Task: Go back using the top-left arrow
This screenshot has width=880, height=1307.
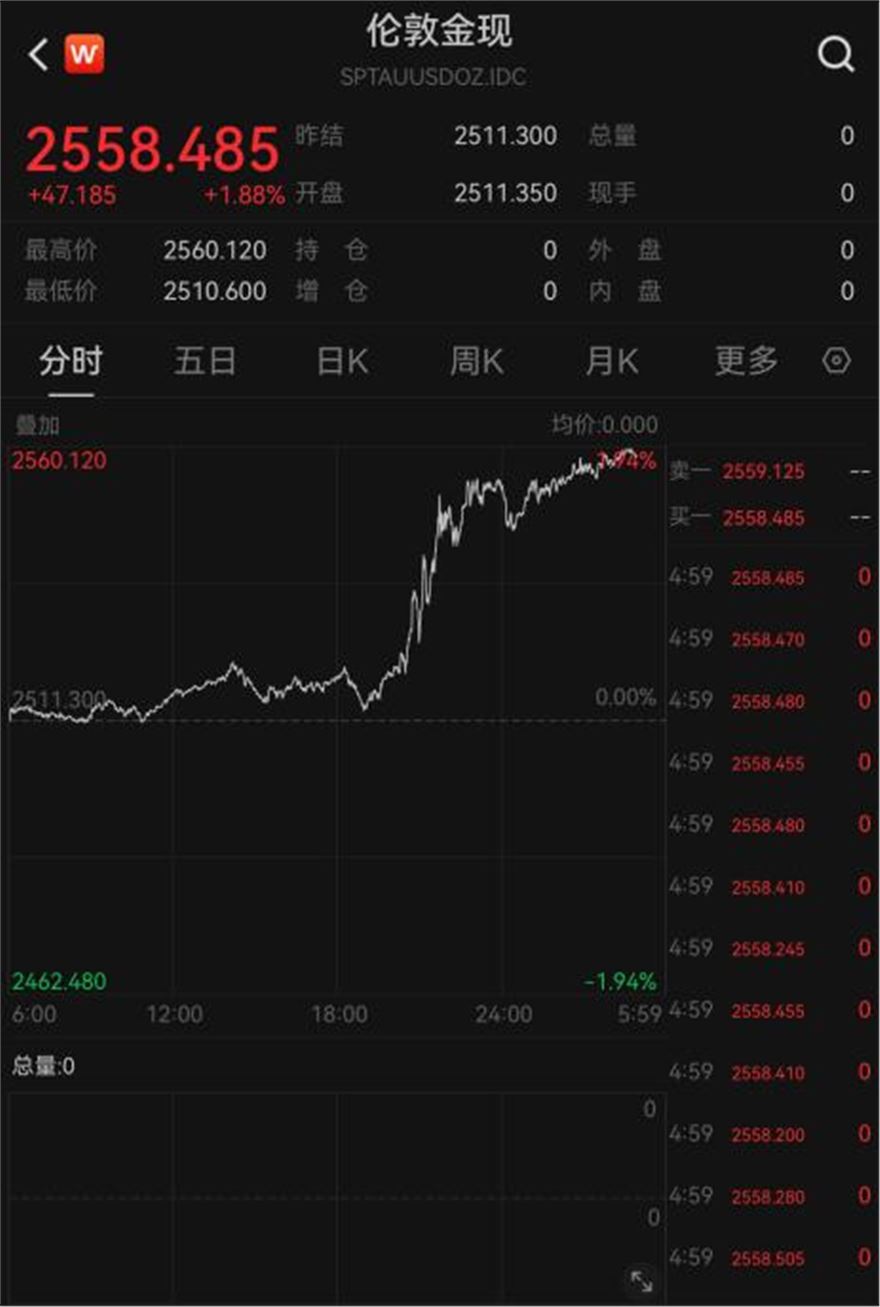Action: tap(38, 55)
